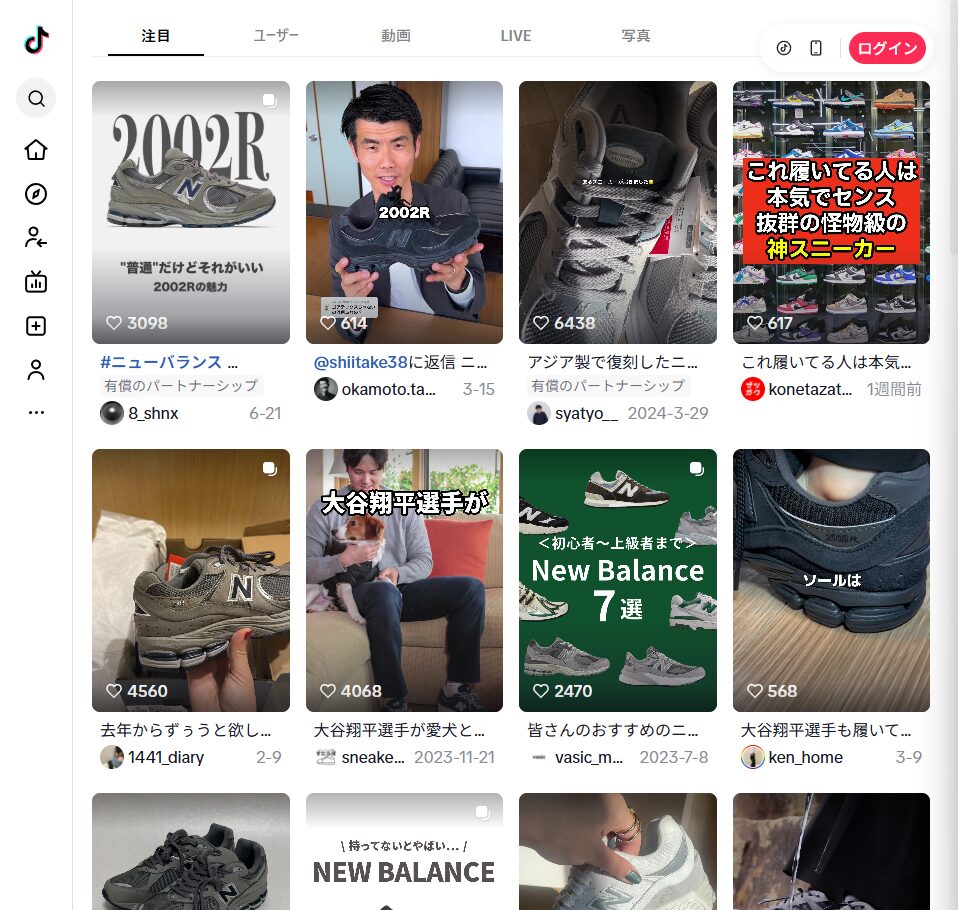
Task: Open the 1441_diary sneaker post
Action: click(x=191, y=580)
